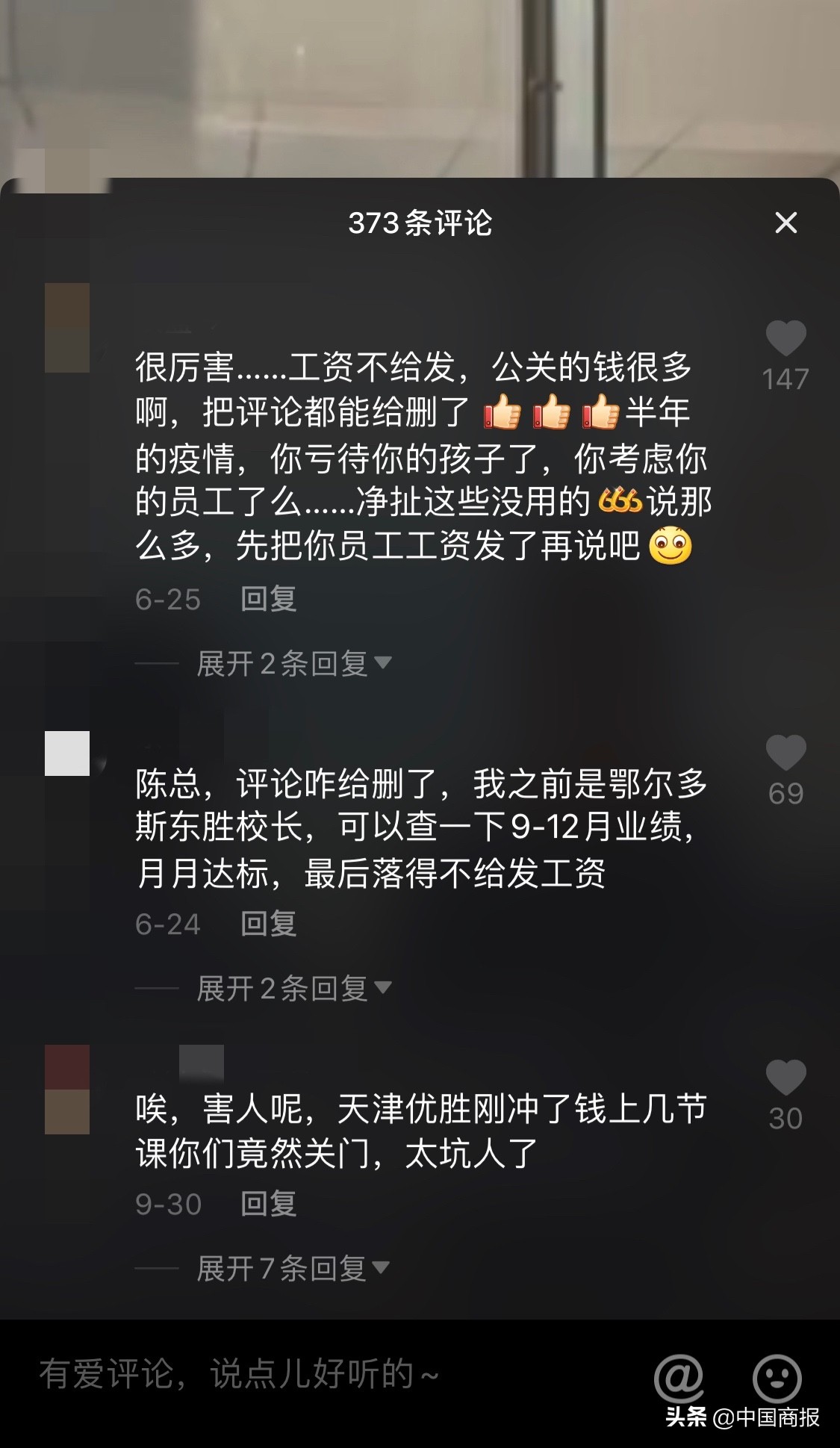Open the @ mention picker
The width and height of the screenshot is (840, 1448).
[678, 1378]
